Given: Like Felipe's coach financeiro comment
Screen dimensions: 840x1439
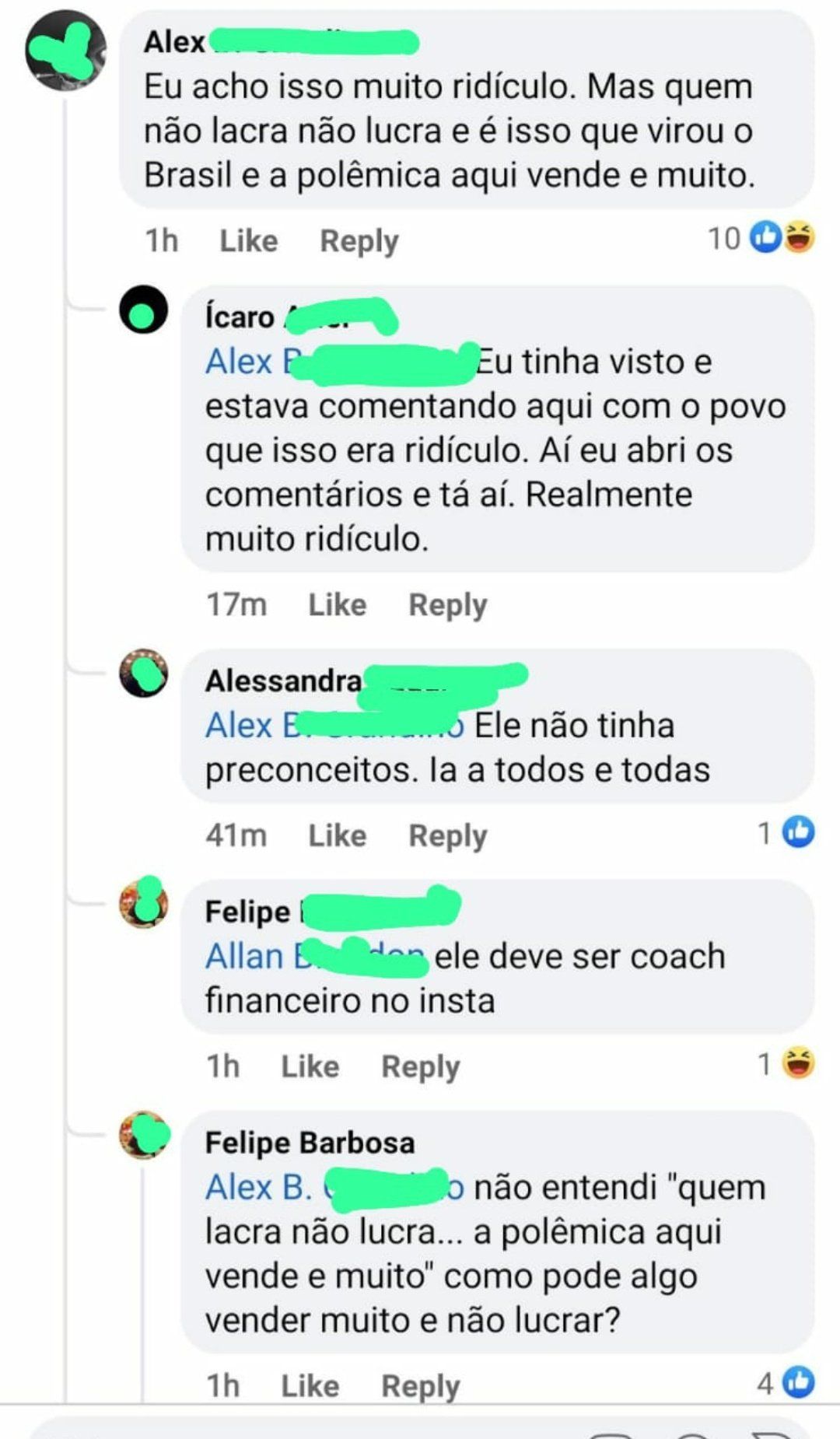Looking at the screenshot, I should [x=310, y=1066].
